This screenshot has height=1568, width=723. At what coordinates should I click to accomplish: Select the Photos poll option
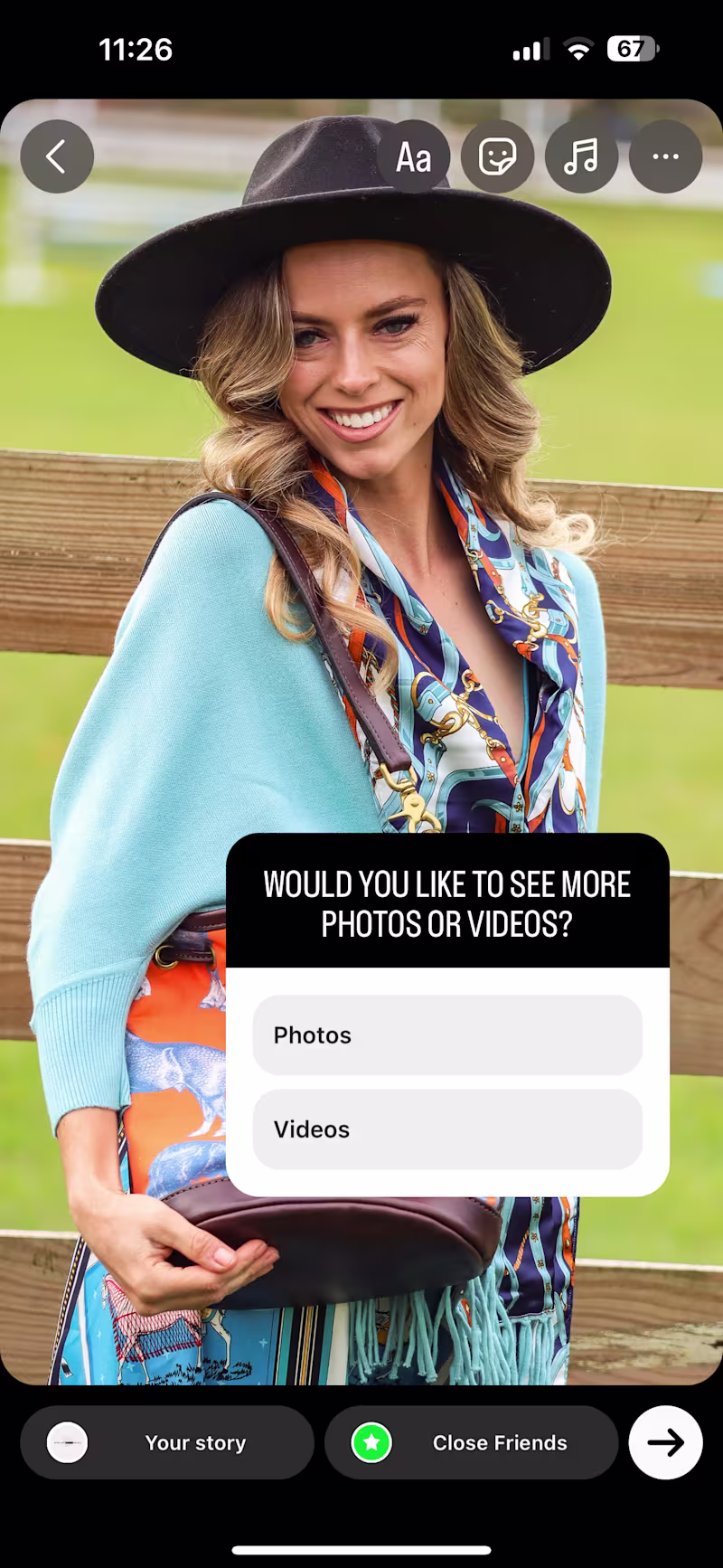coord(446,1035)
